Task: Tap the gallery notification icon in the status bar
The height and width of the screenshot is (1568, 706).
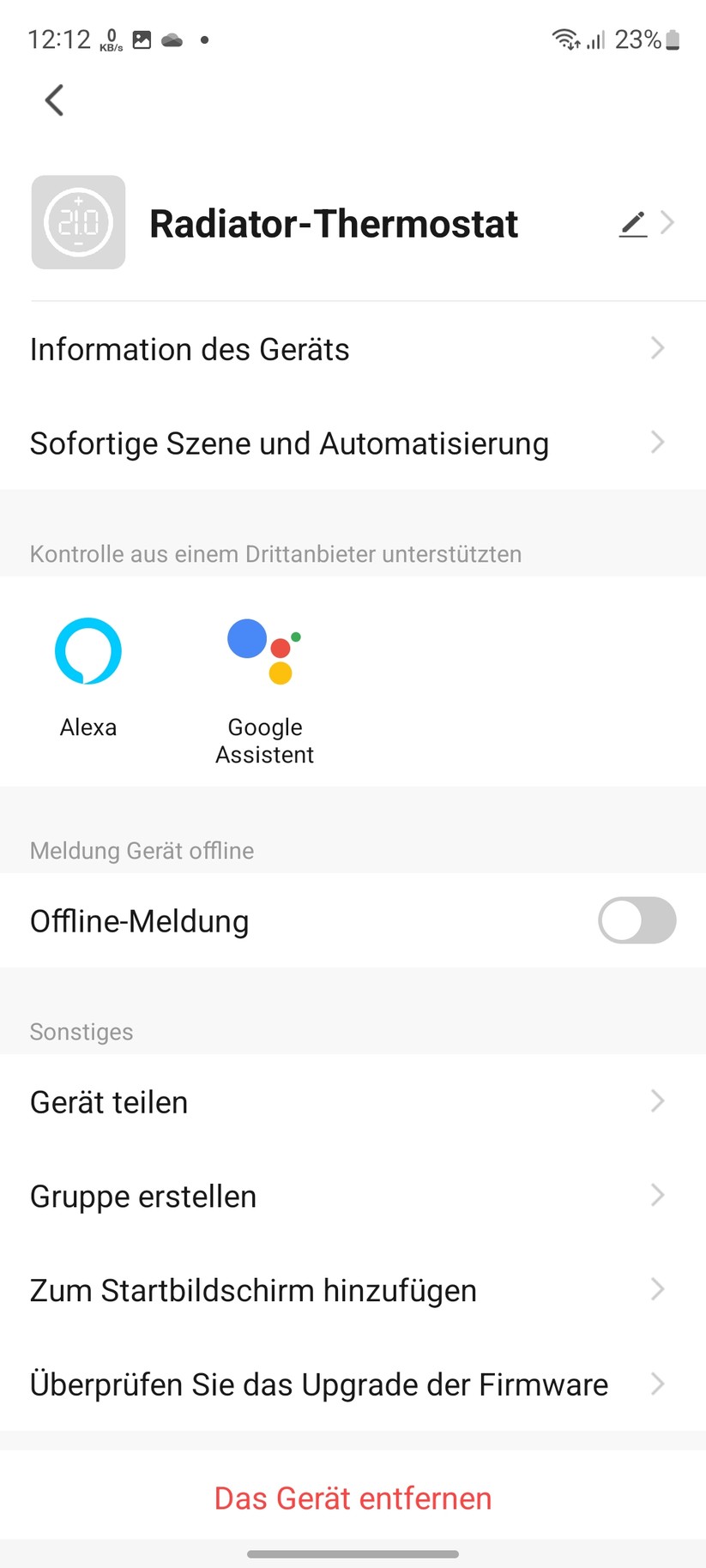Action: (x=140, y=39)
